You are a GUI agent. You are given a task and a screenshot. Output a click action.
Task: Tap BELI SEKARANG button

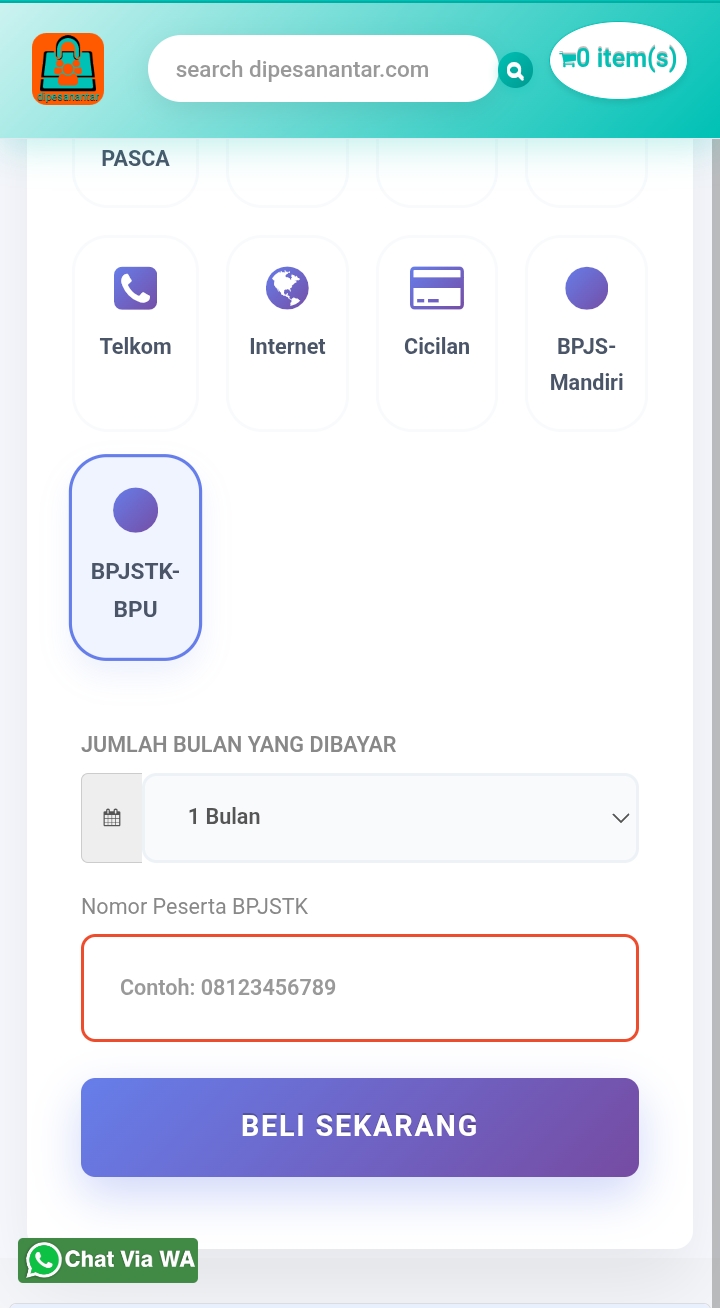click(x=360, y=1127)
